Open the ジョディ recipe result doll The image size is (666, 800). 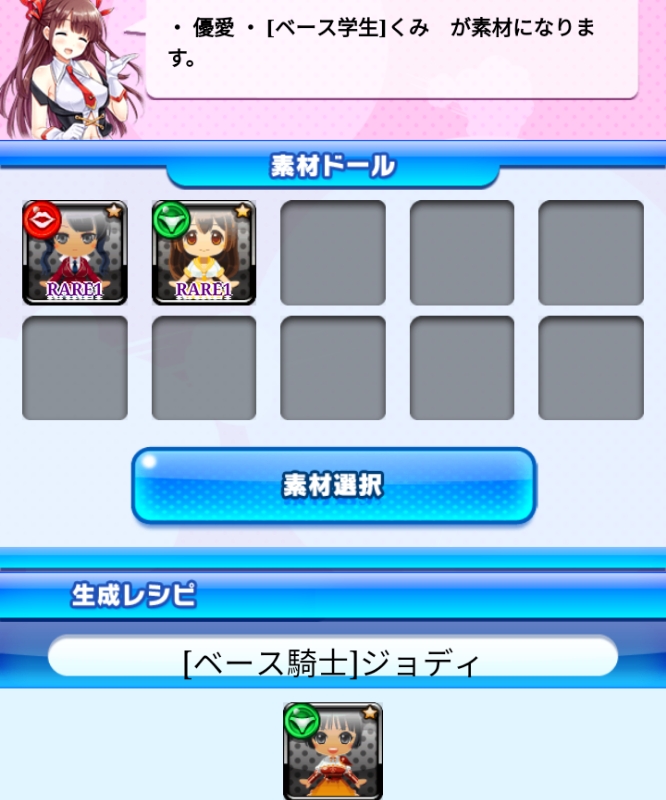click(x=333, y=752)
